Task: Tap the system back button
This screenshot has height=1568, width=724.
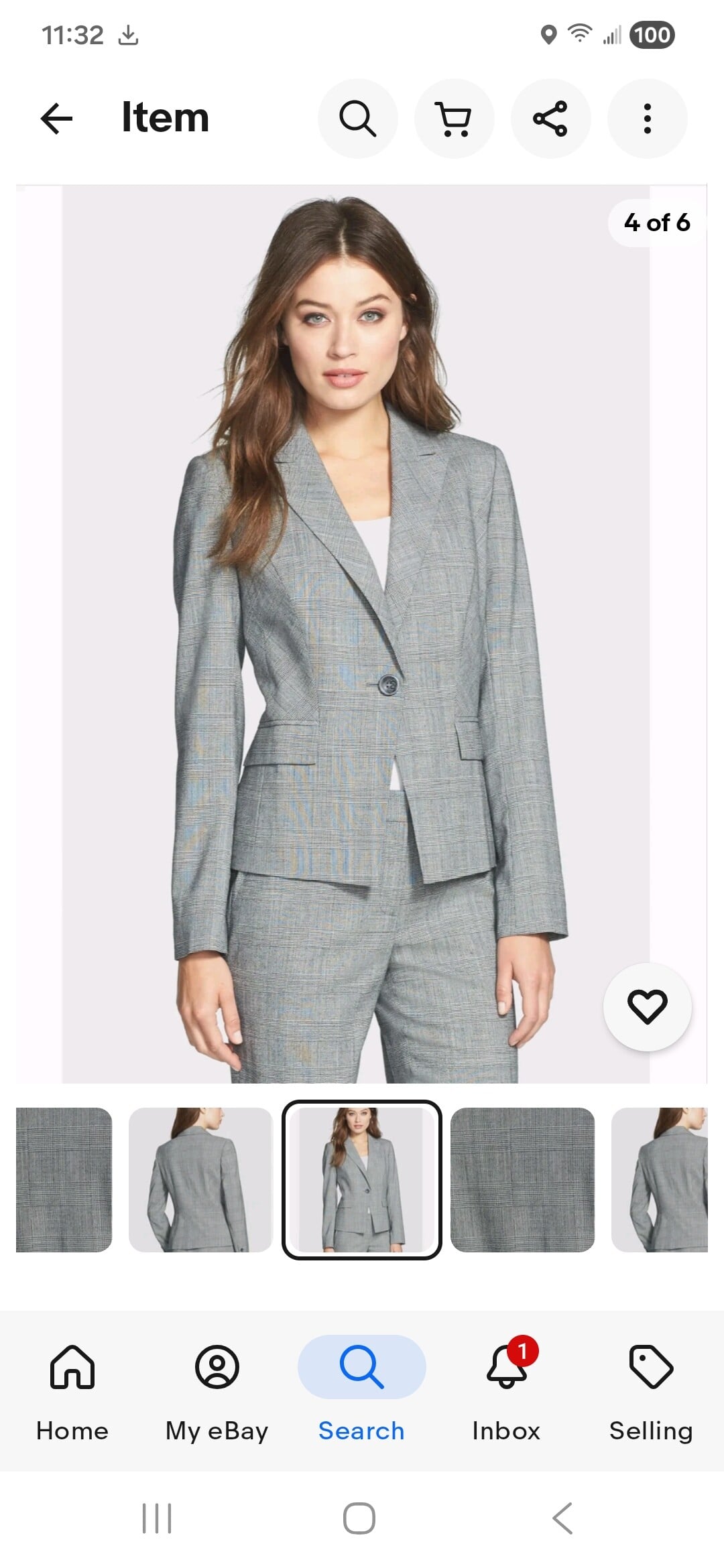Action: [562, 1518]
